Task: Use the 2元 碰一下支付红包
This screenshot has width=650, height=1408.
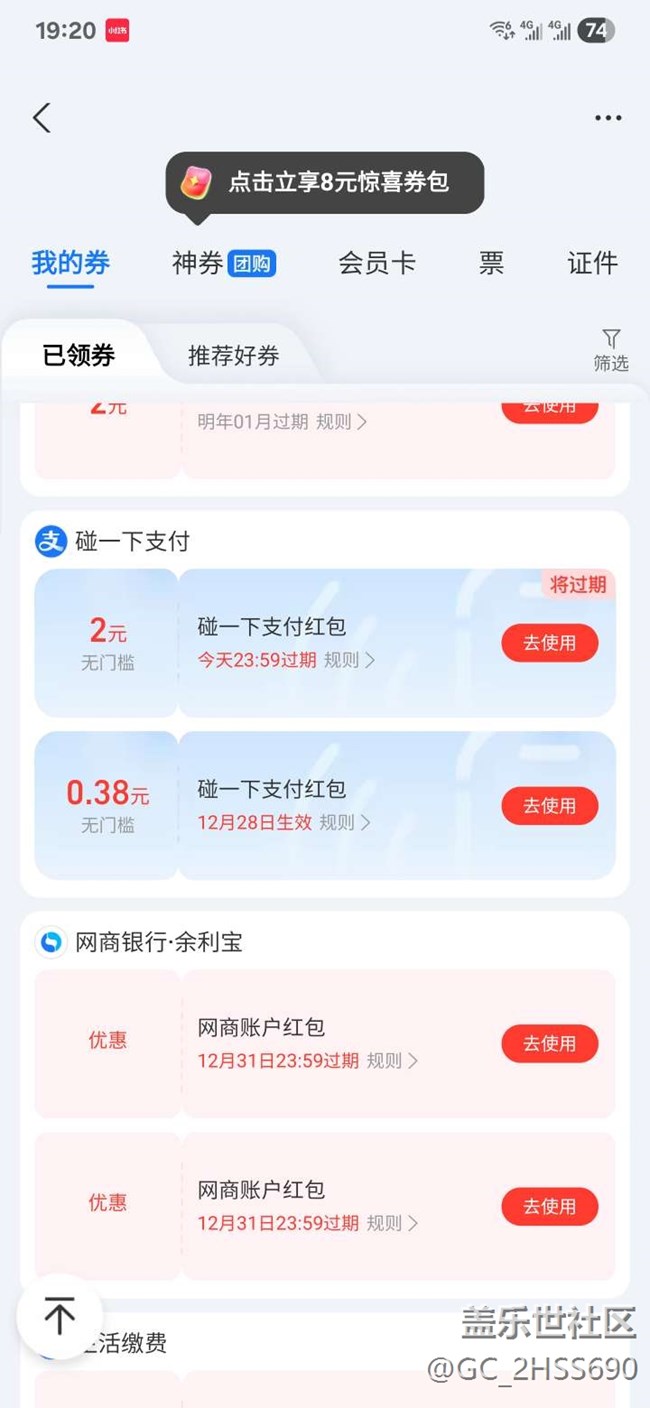Action: coord(550,643)
